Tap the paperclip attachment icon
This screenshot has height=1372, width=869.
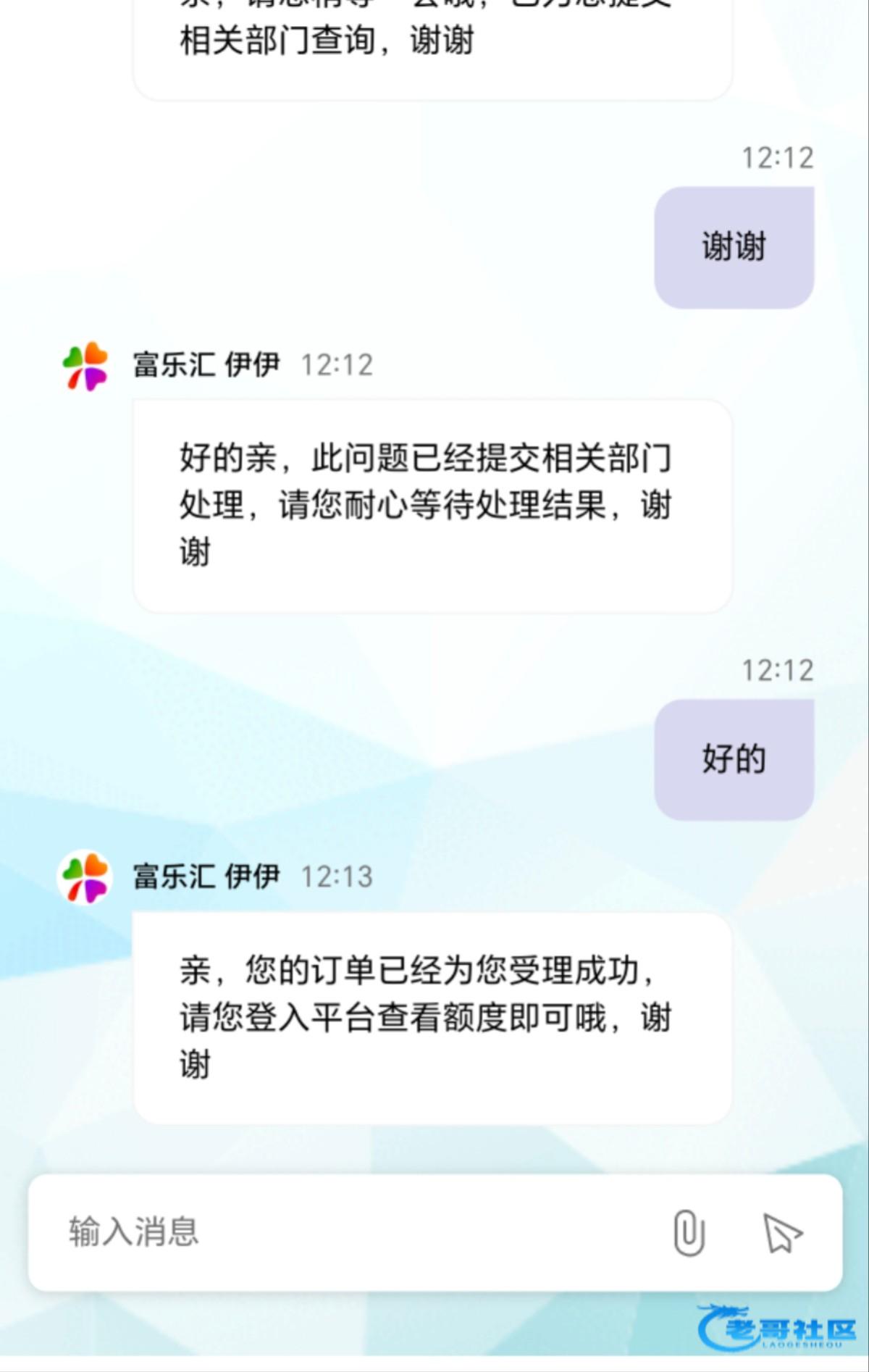pos(689,1232)
